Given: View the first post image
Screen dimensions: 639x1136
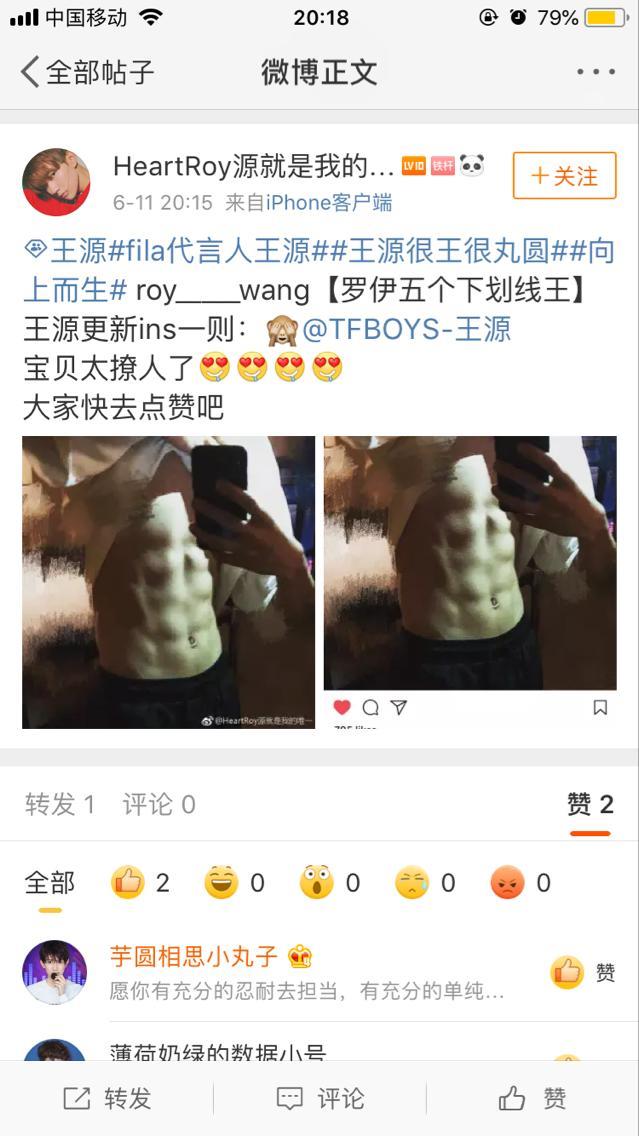Looking at the screenshot, I should pyautogui.click(x=168, y=581).
